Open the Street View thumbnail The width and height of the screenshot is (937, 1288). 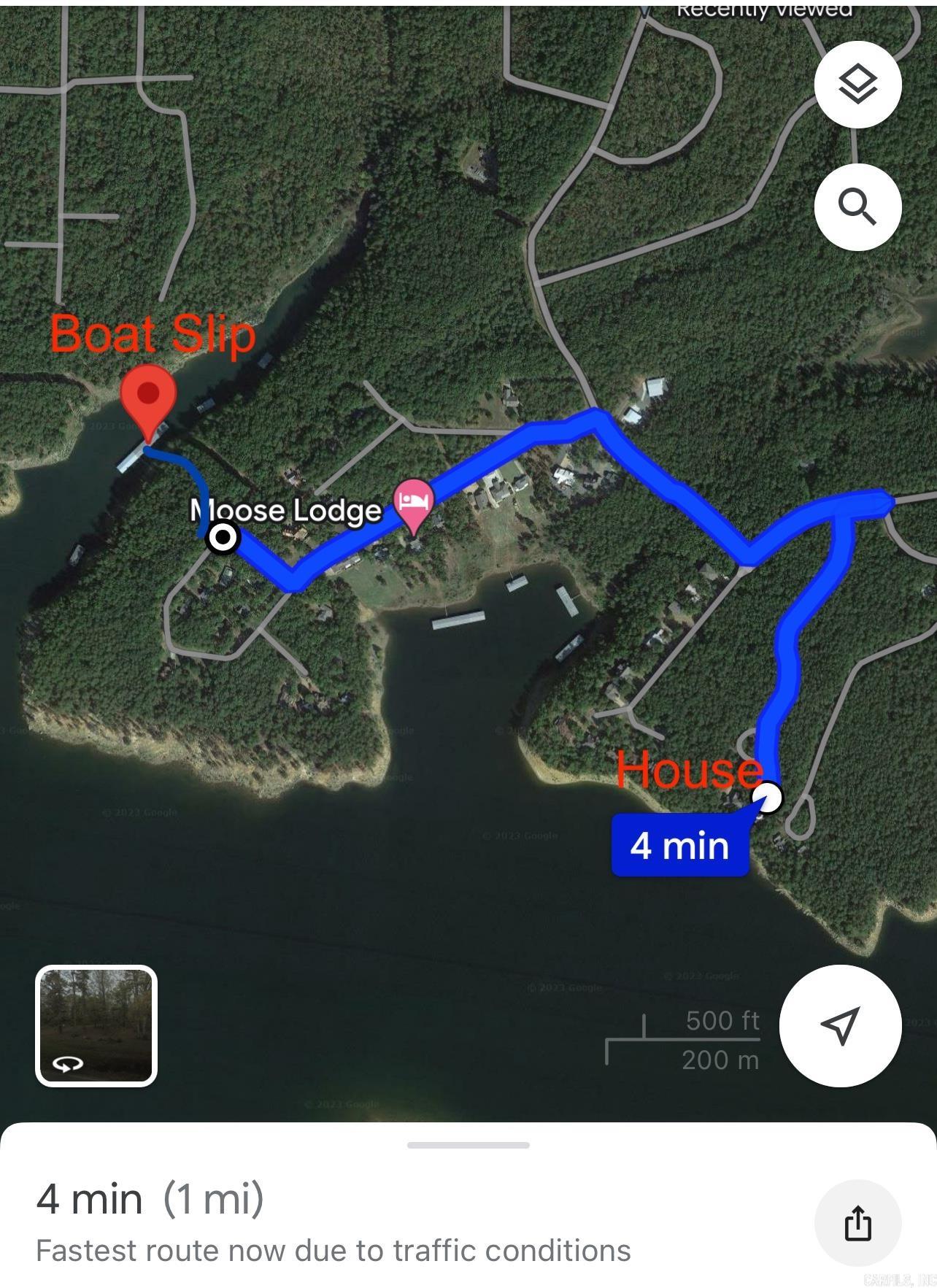pyautogui.click(x=96, y=1025)
